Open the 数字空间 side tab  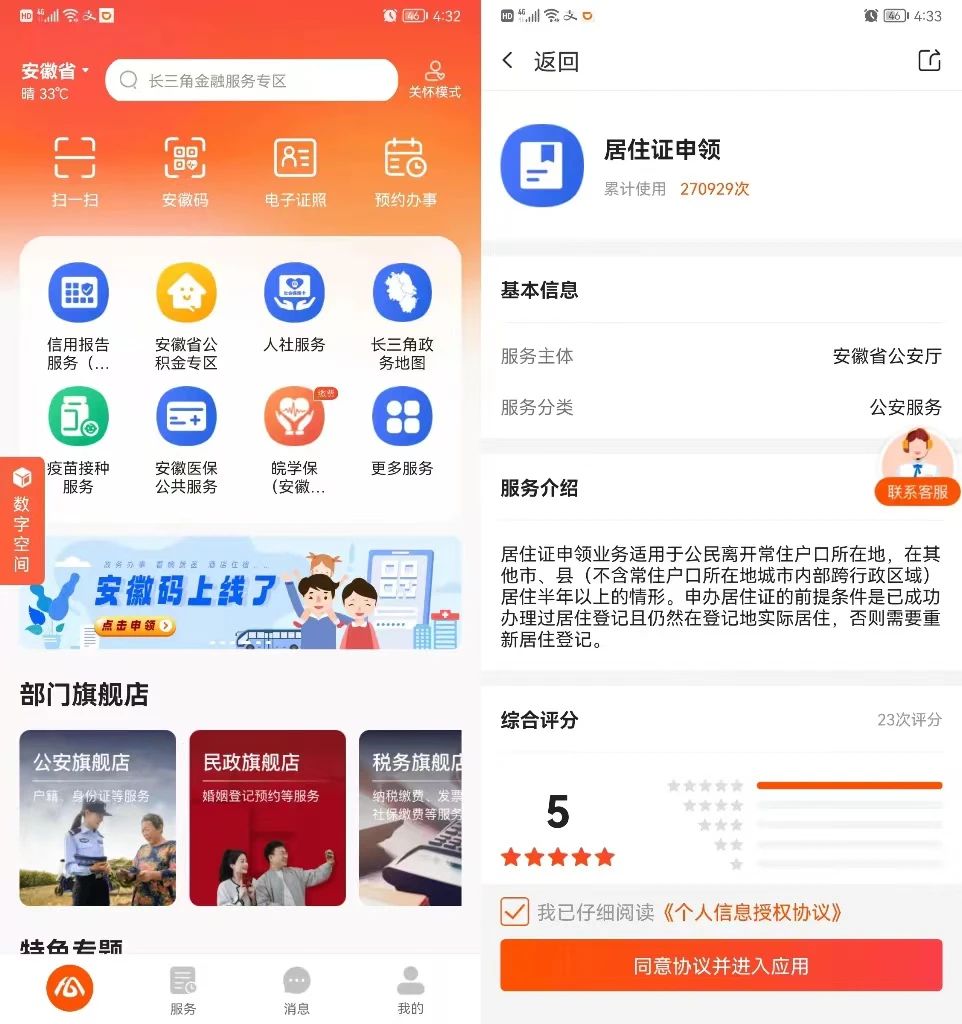(x=21, y=521)
